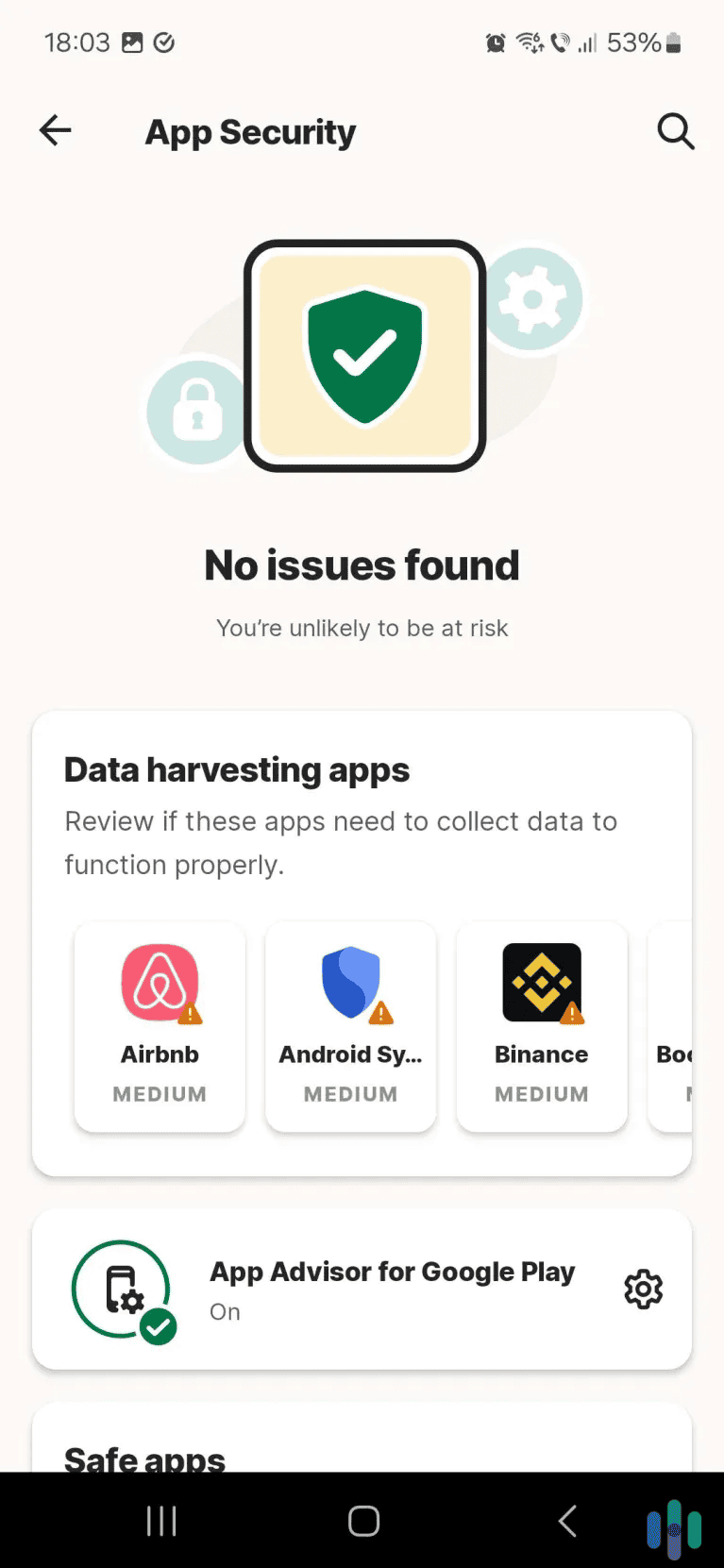The height and width of the screenshot is (1568, 724).
Task: Tap the App Advisor On status label
Action: [225, 1311]
